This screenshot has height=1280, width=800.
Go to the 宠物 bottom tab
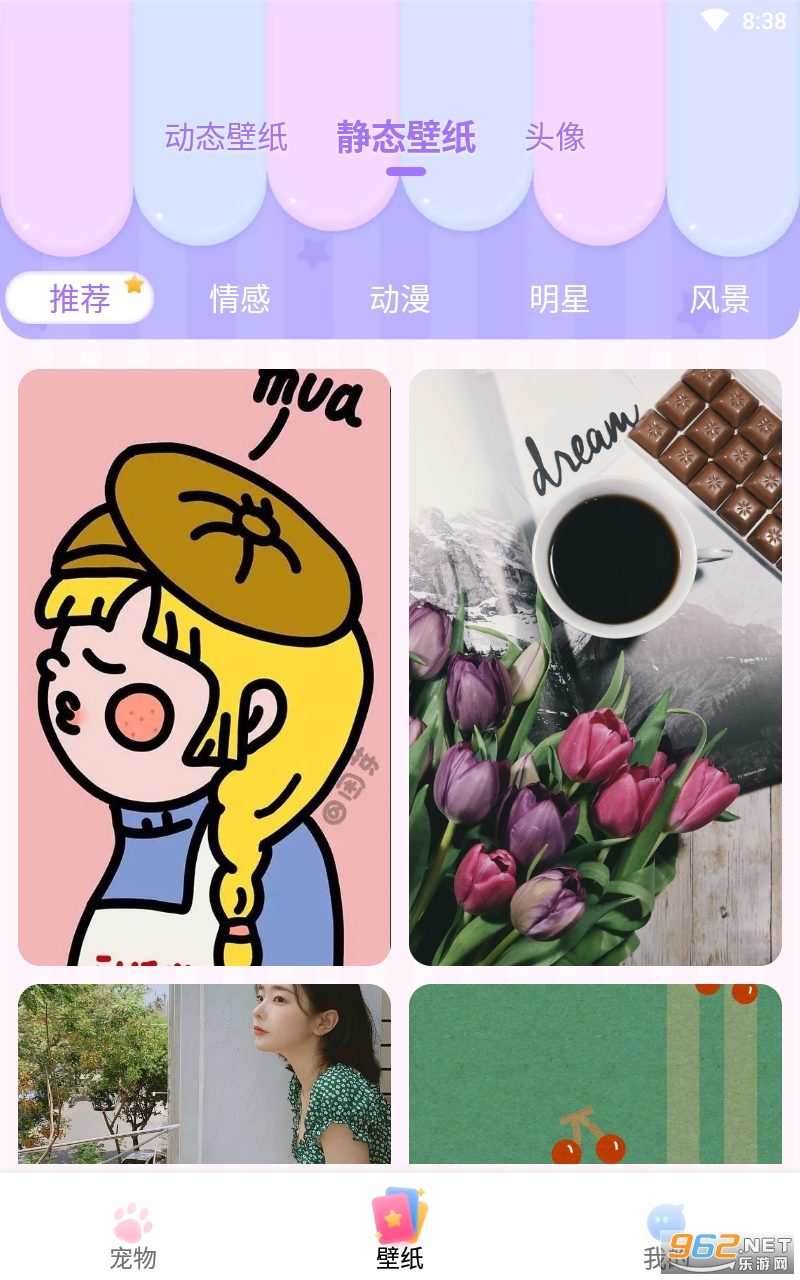point(133,1235)
